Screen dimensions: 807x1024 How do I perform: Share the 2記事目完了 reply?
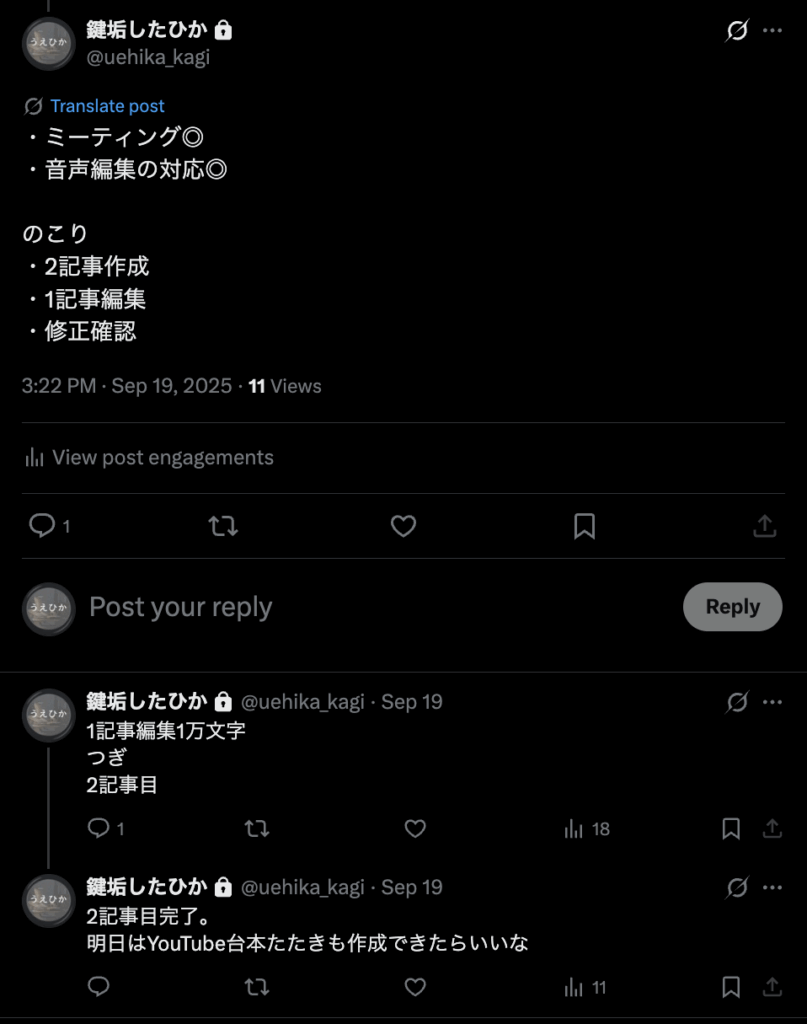point(772,987)
